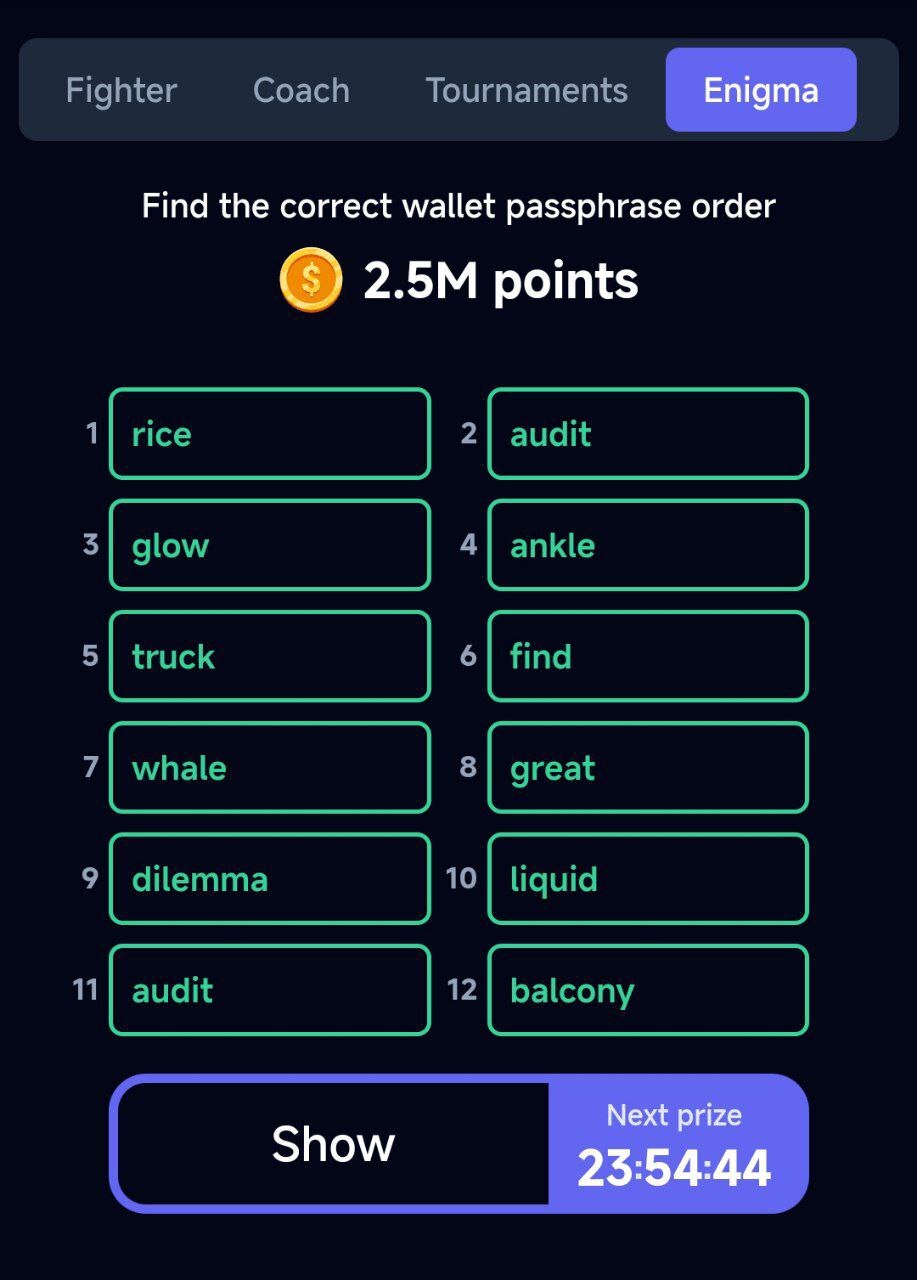Select the word dilemma in slot 9
The image size is (917, 1280).
click(x=269, y=879)
